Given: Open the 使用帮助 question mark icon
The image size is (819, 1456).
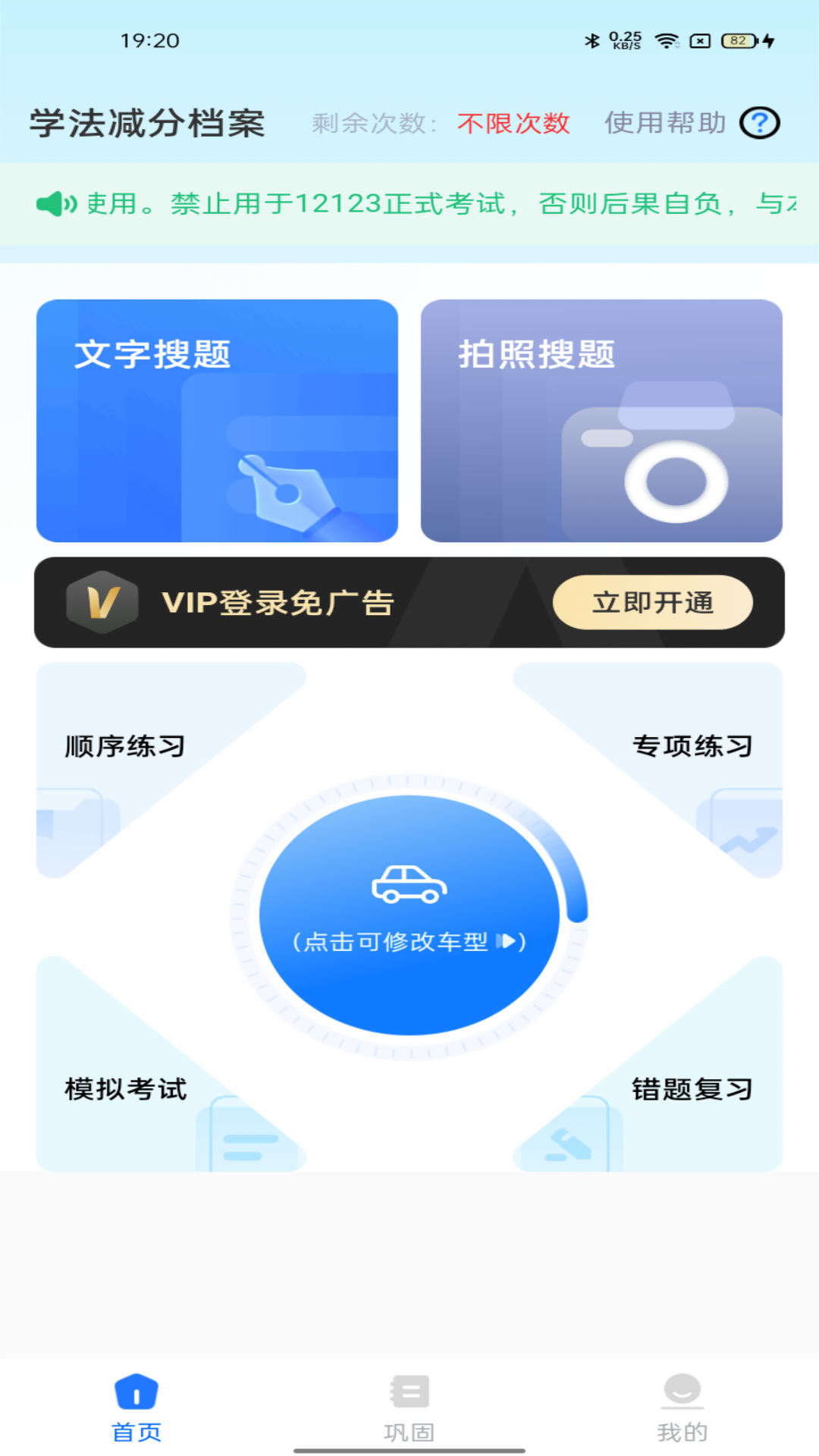Looking at the screenshot, I should (761, 122).
